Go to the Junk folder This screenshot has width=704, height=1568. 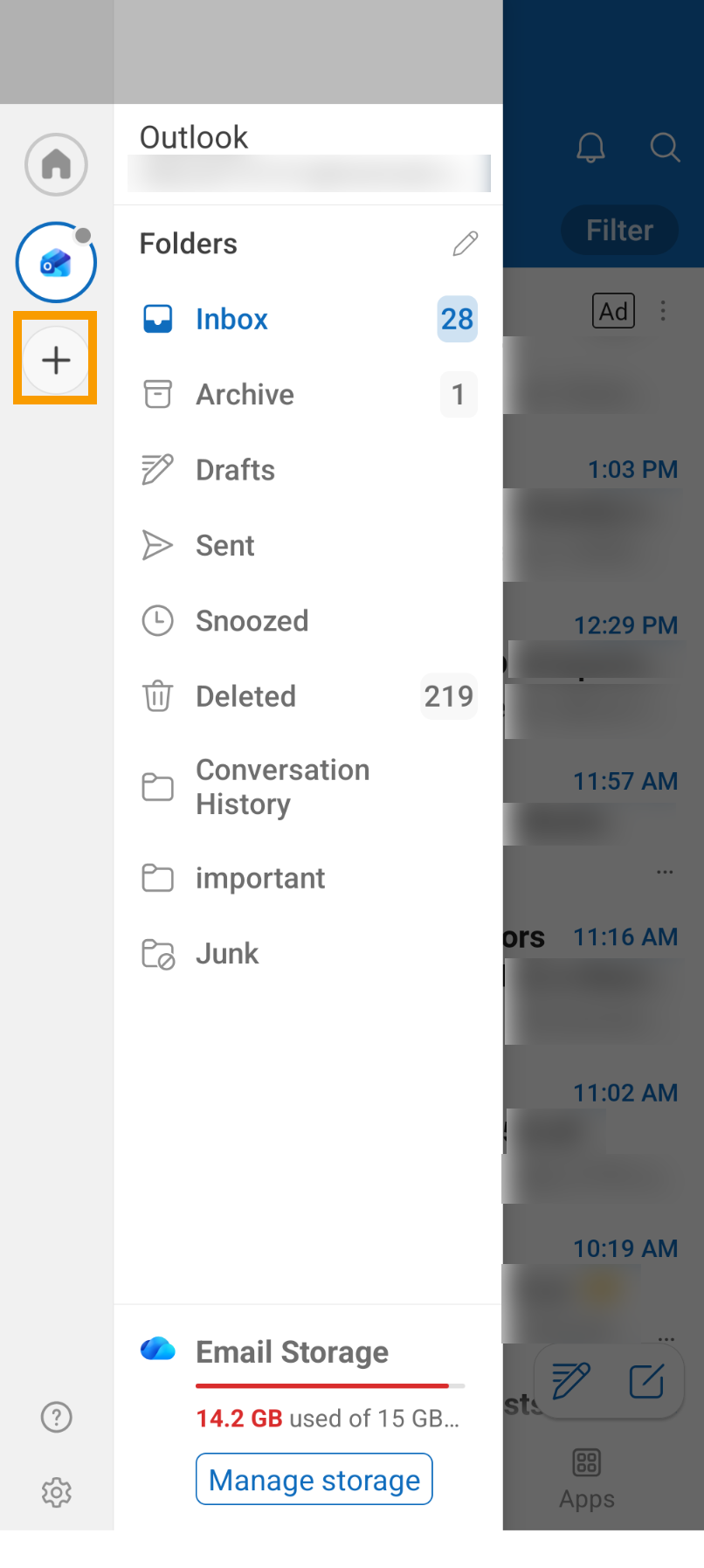(x=227, y=953)
